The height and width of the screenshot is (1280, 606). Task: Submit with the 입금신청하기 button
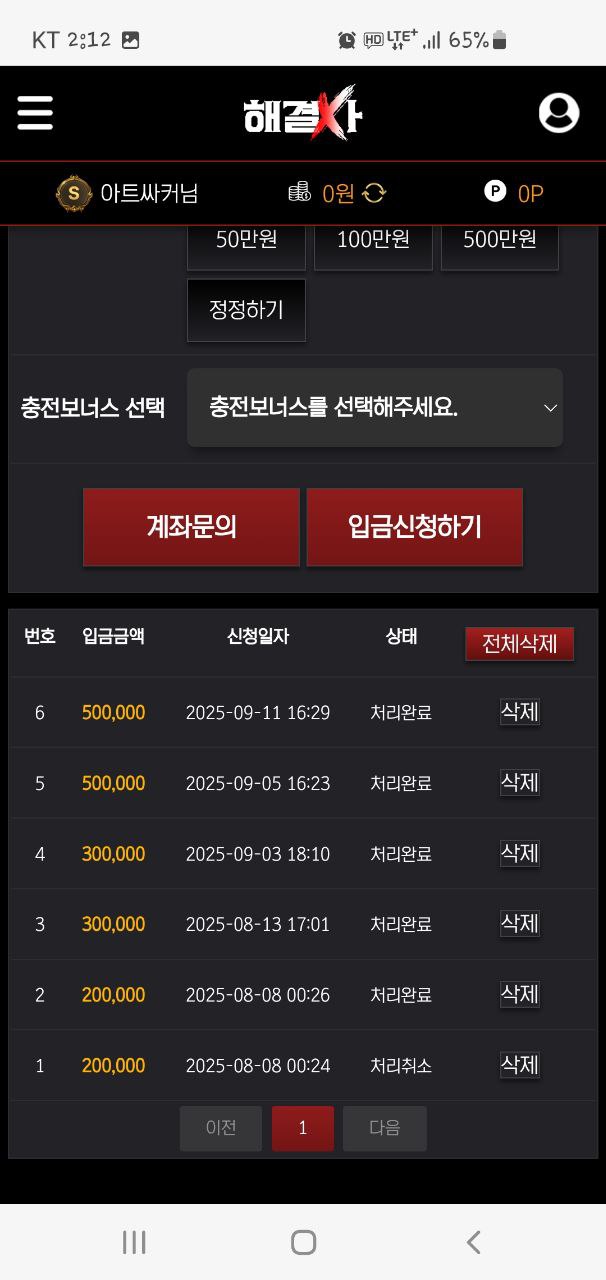[x=414, y=527]
